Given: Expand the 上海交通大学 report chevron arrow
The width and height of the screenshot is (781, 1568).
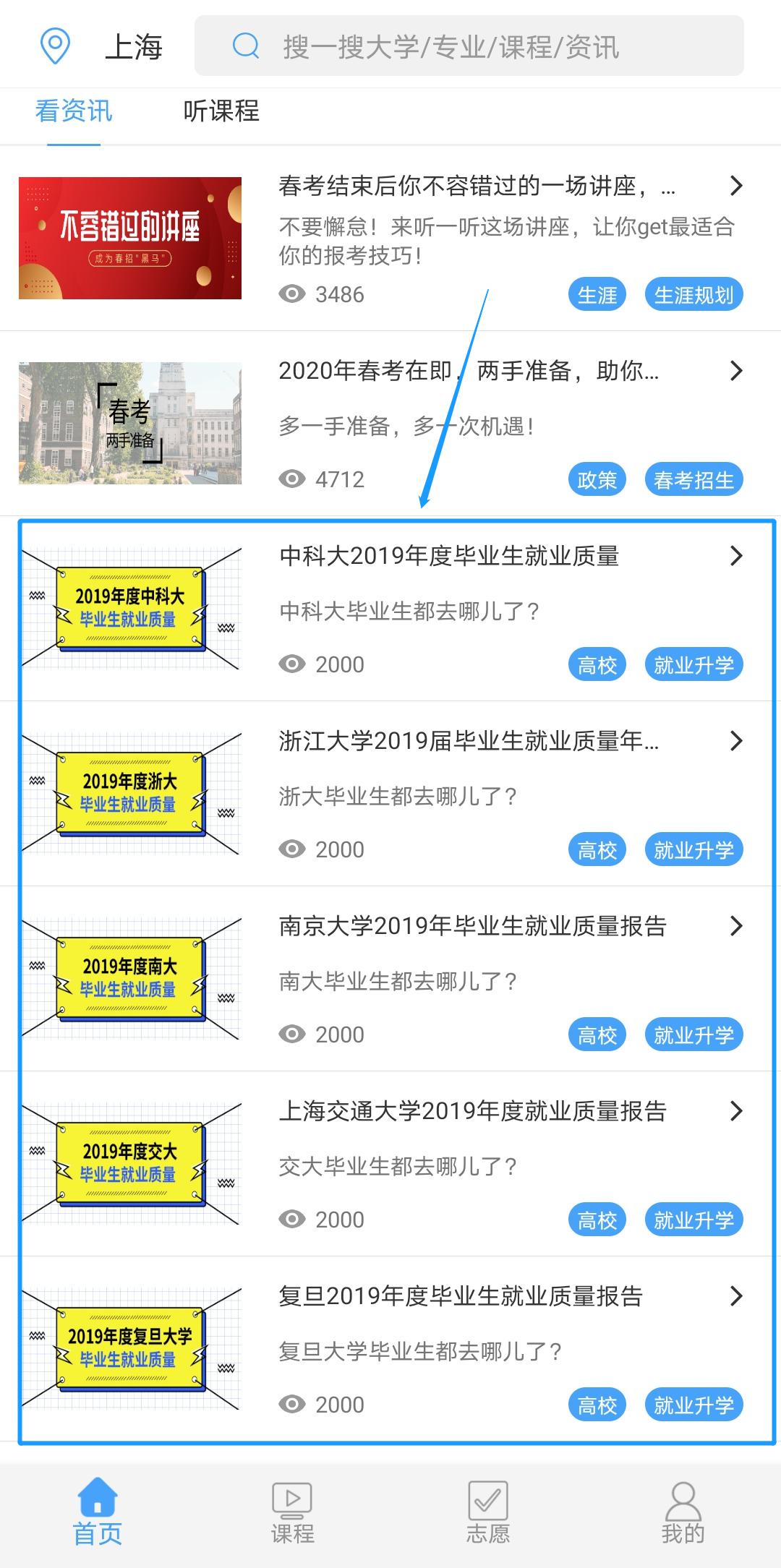Looking at the screenshot, I should 736,1111.
